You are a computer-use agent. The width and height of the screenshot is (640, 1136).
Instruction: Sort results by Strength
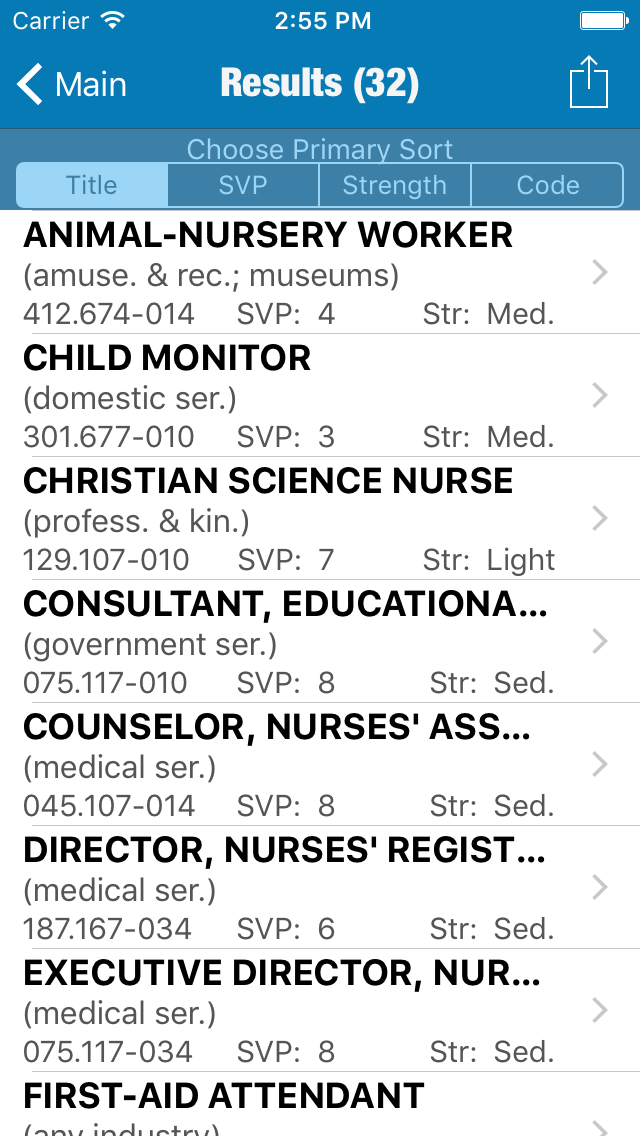(394, 185)
